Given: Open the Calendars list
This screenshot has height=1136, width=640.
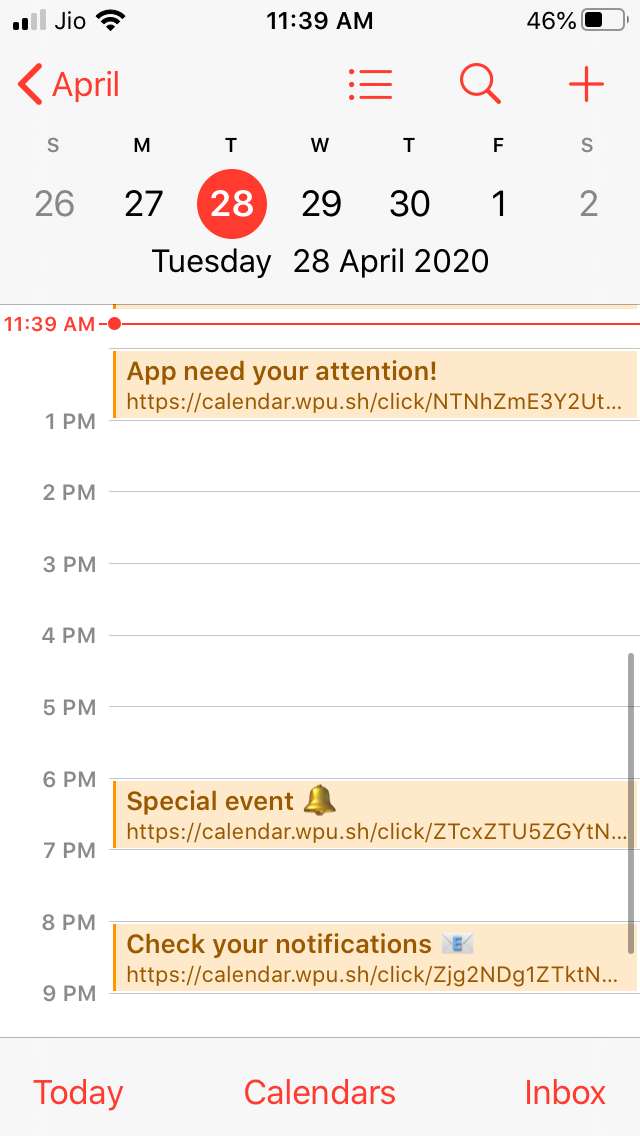Looking at the screenshot, I should (320, 1092).
